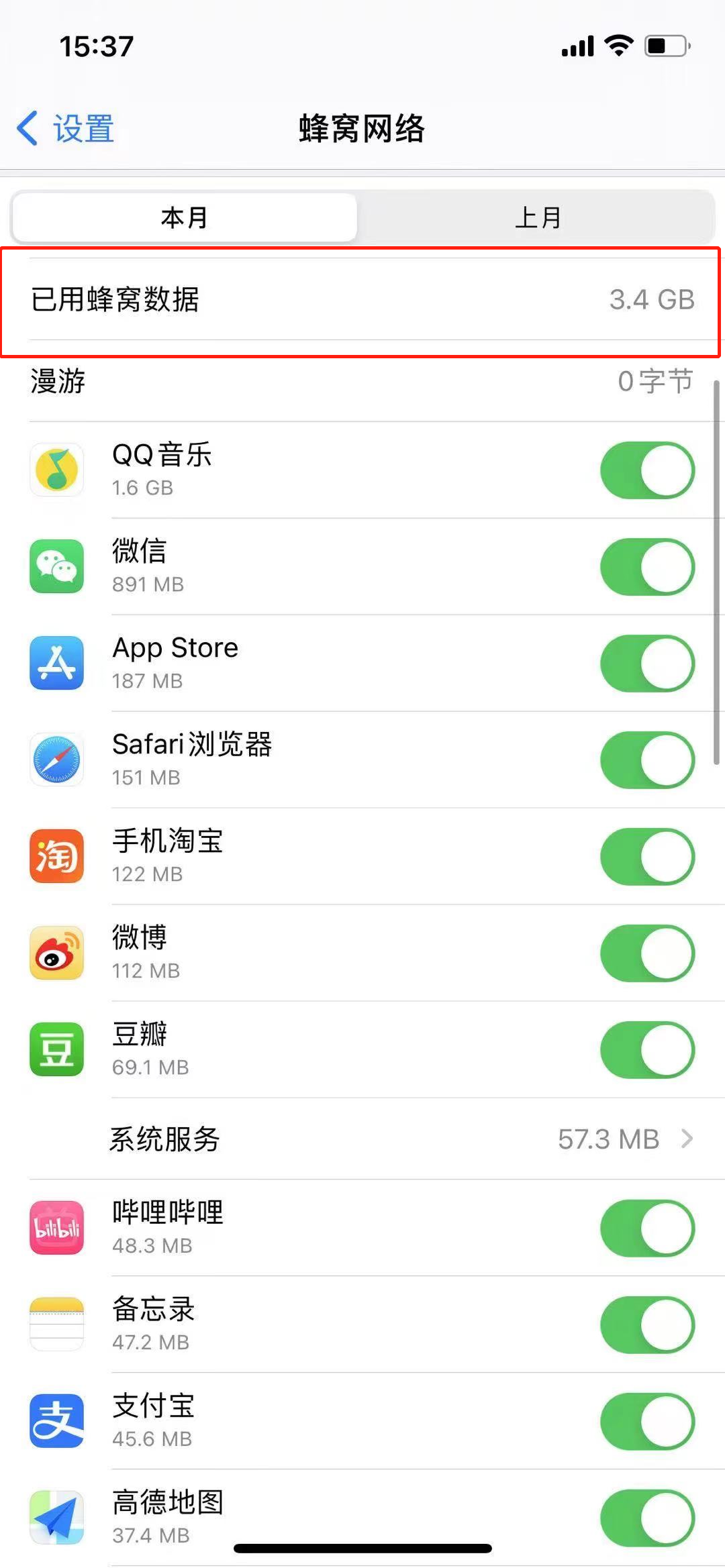The width and height of the screenshot is (725, 1568).
Task: Disable cellular data for 哔哩哔哩
Action: (x=647, y=1229)
